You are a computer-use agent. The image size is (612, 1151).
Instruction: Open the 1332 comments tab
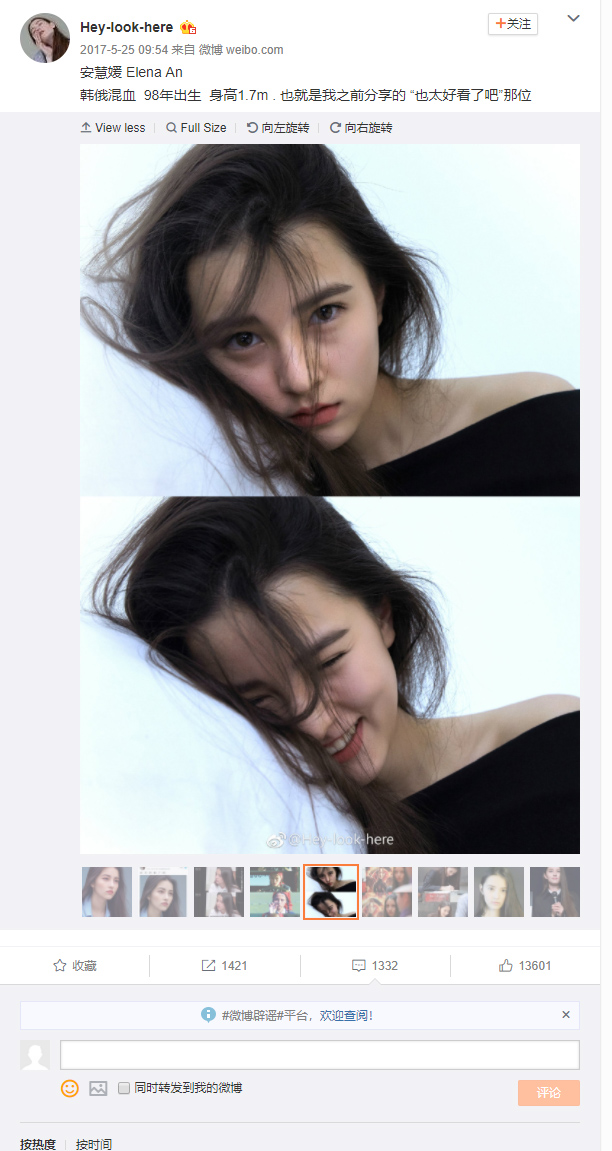[375, 966]
